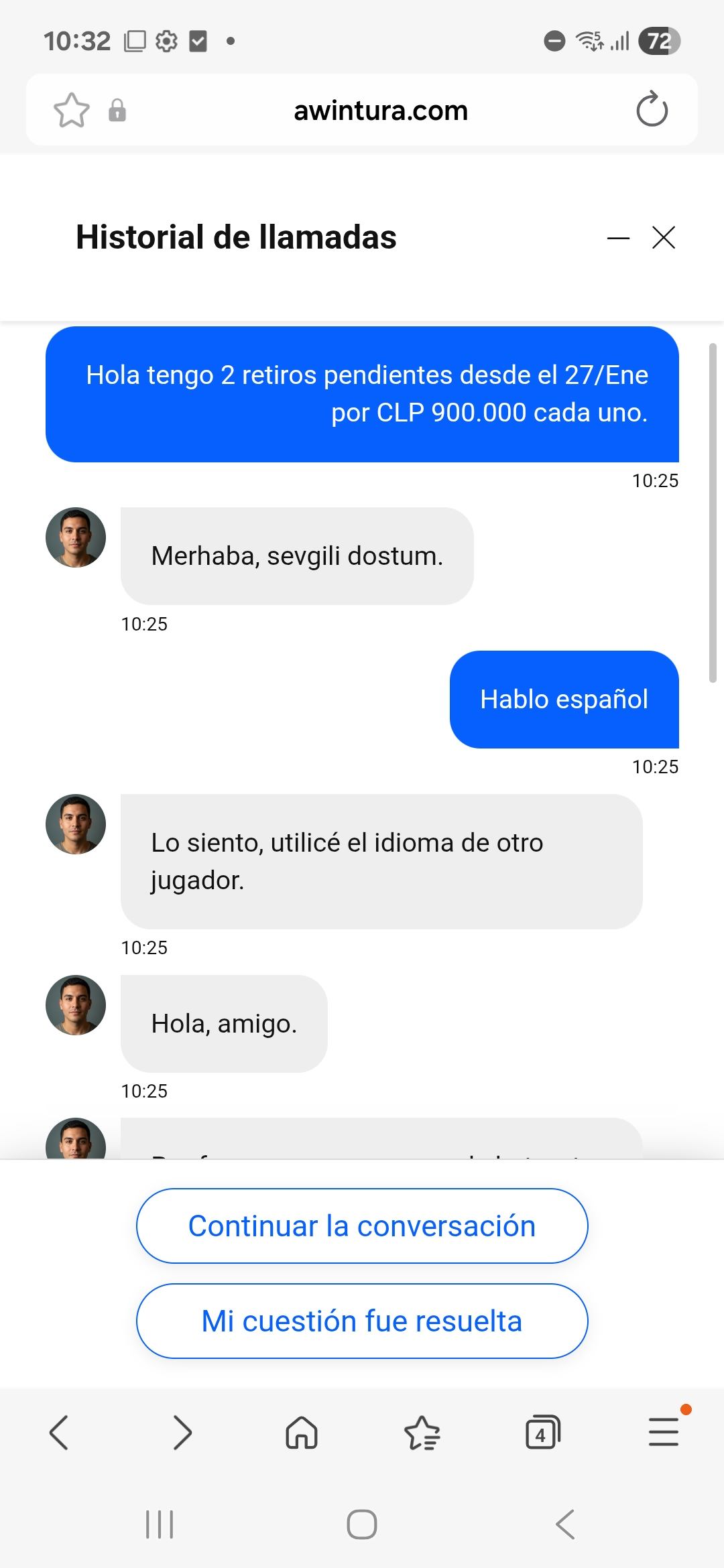Close the Historial de llamadas chat

(664, 237)
